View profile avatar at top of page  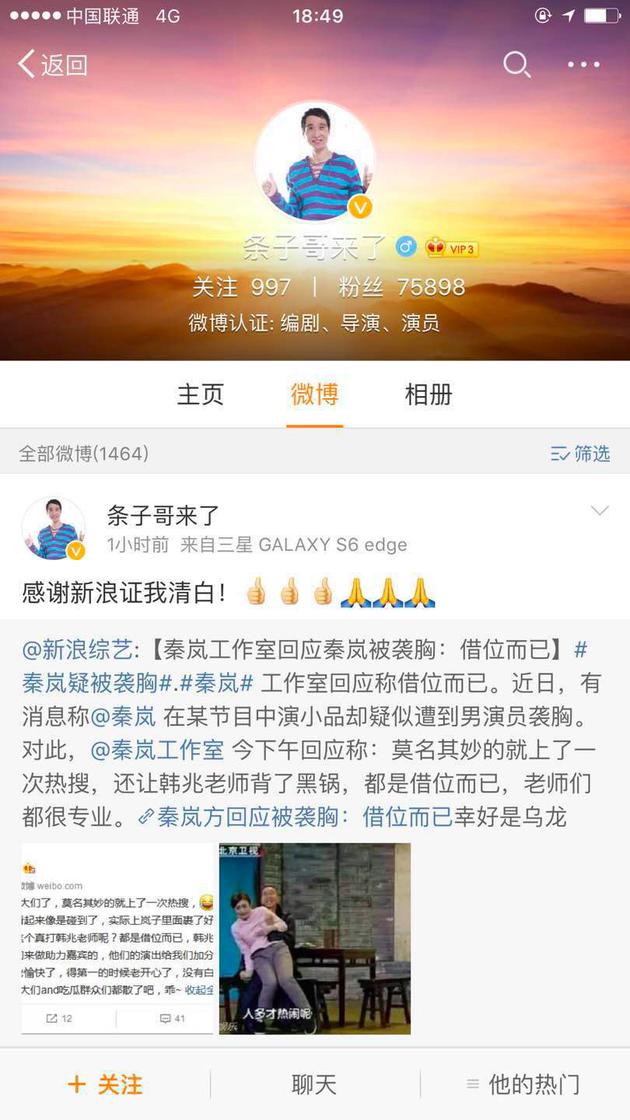[315, 161]
